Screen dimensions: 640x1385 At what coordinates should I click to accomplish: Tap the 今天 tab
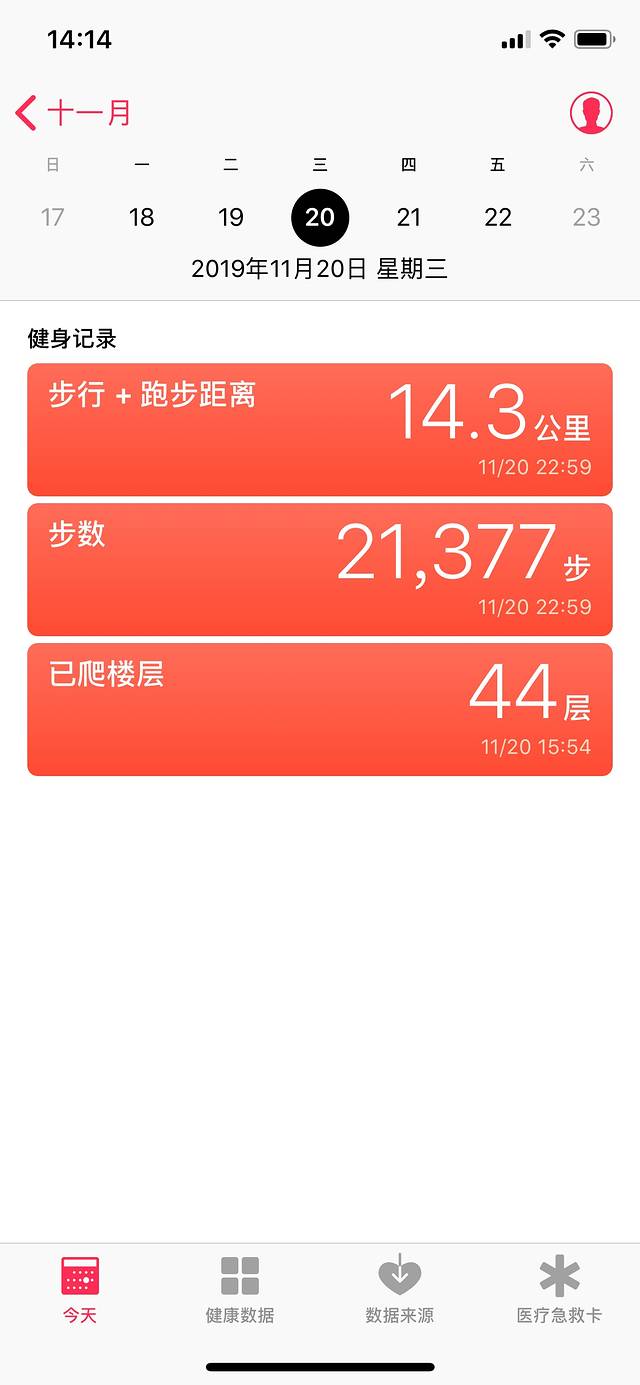[80, 1290]
